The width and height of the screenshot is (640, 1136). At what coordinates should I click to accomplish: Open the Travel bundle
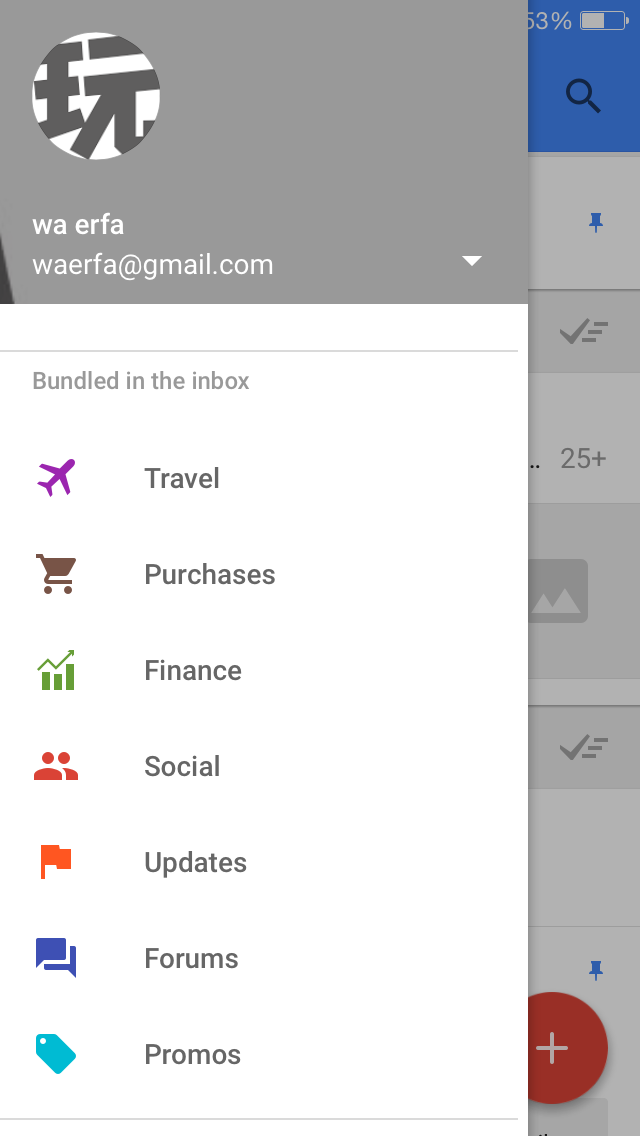coord(181,478)
